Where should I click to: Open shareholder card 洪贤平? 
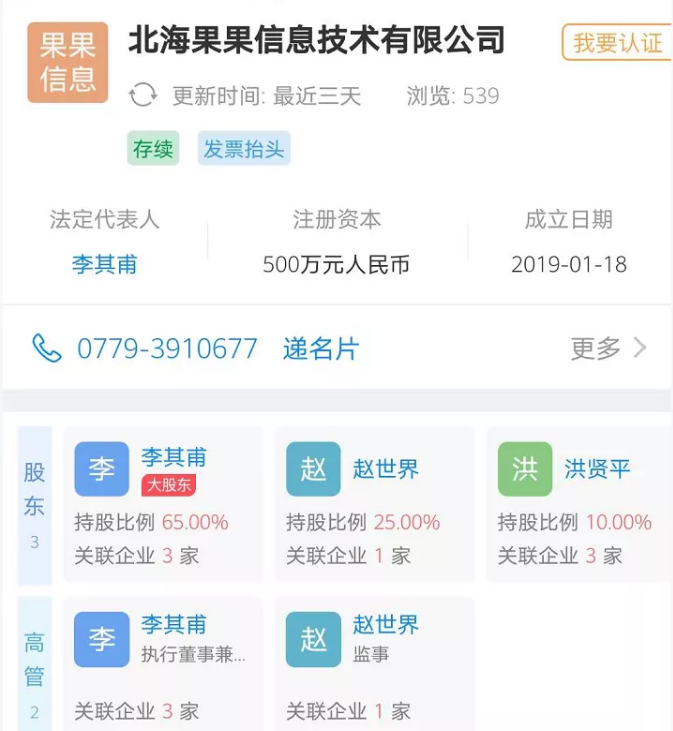tap(580, 505)
